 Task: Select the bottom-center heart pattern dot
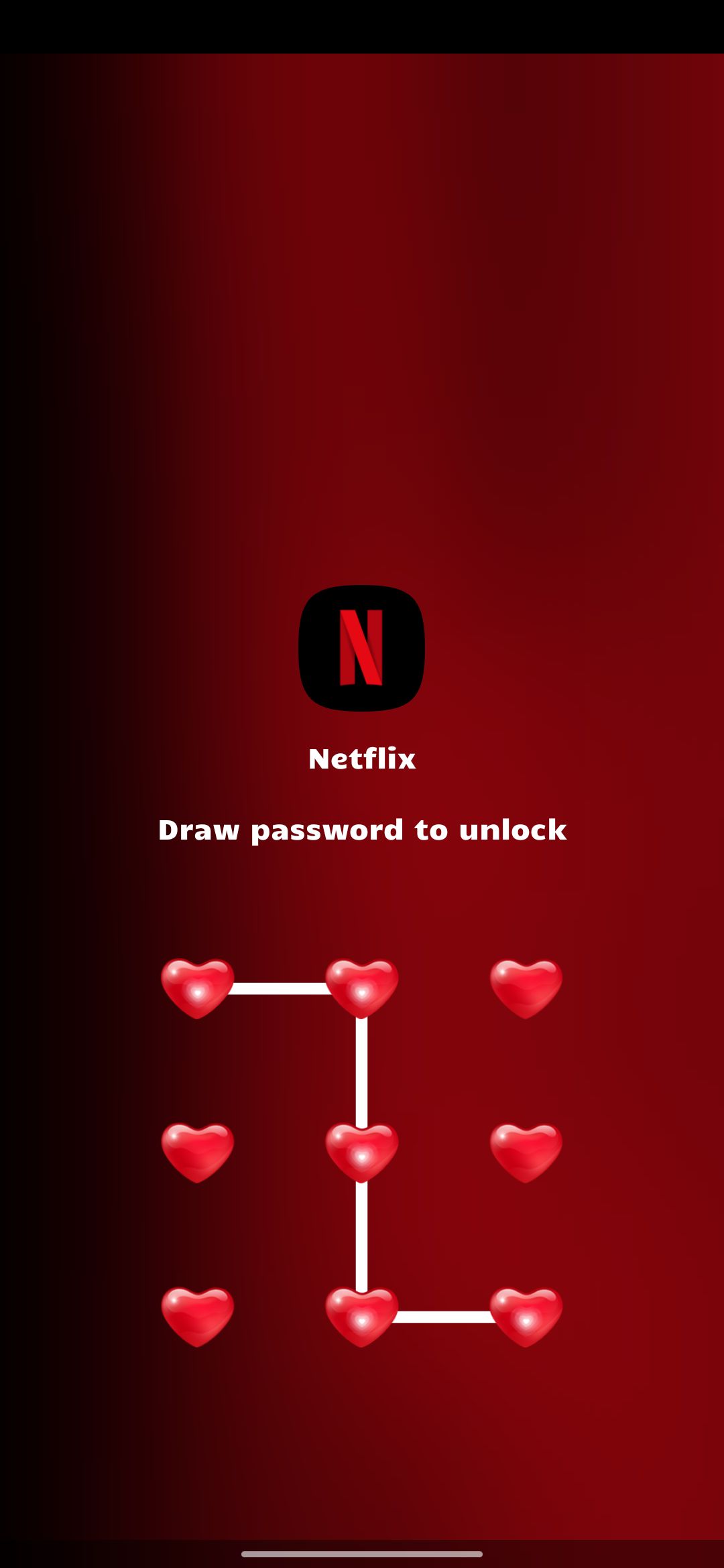tap(362, 1317)
